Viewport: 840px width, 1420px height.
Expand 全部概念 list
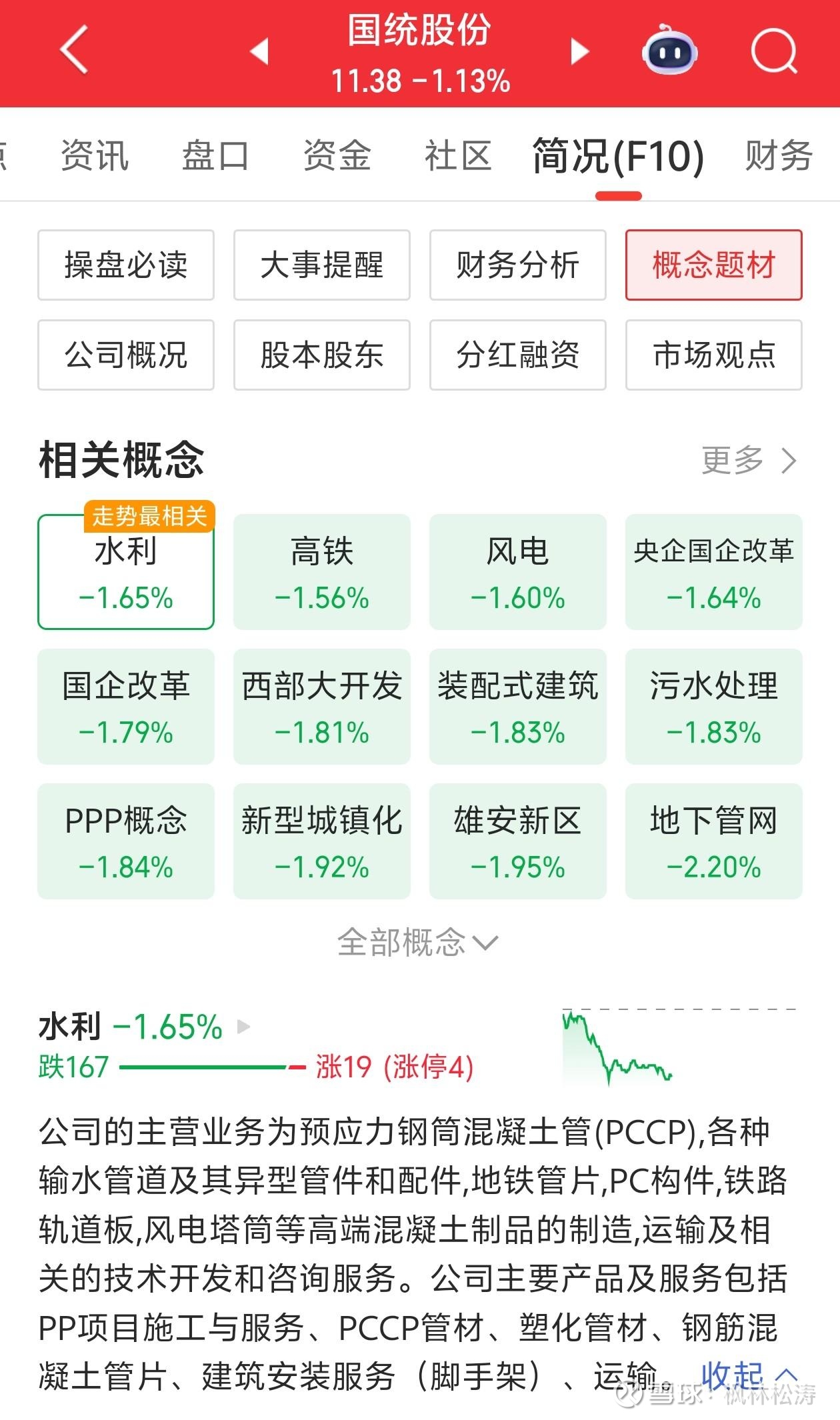pyautogui.click(x=418, y=942)
